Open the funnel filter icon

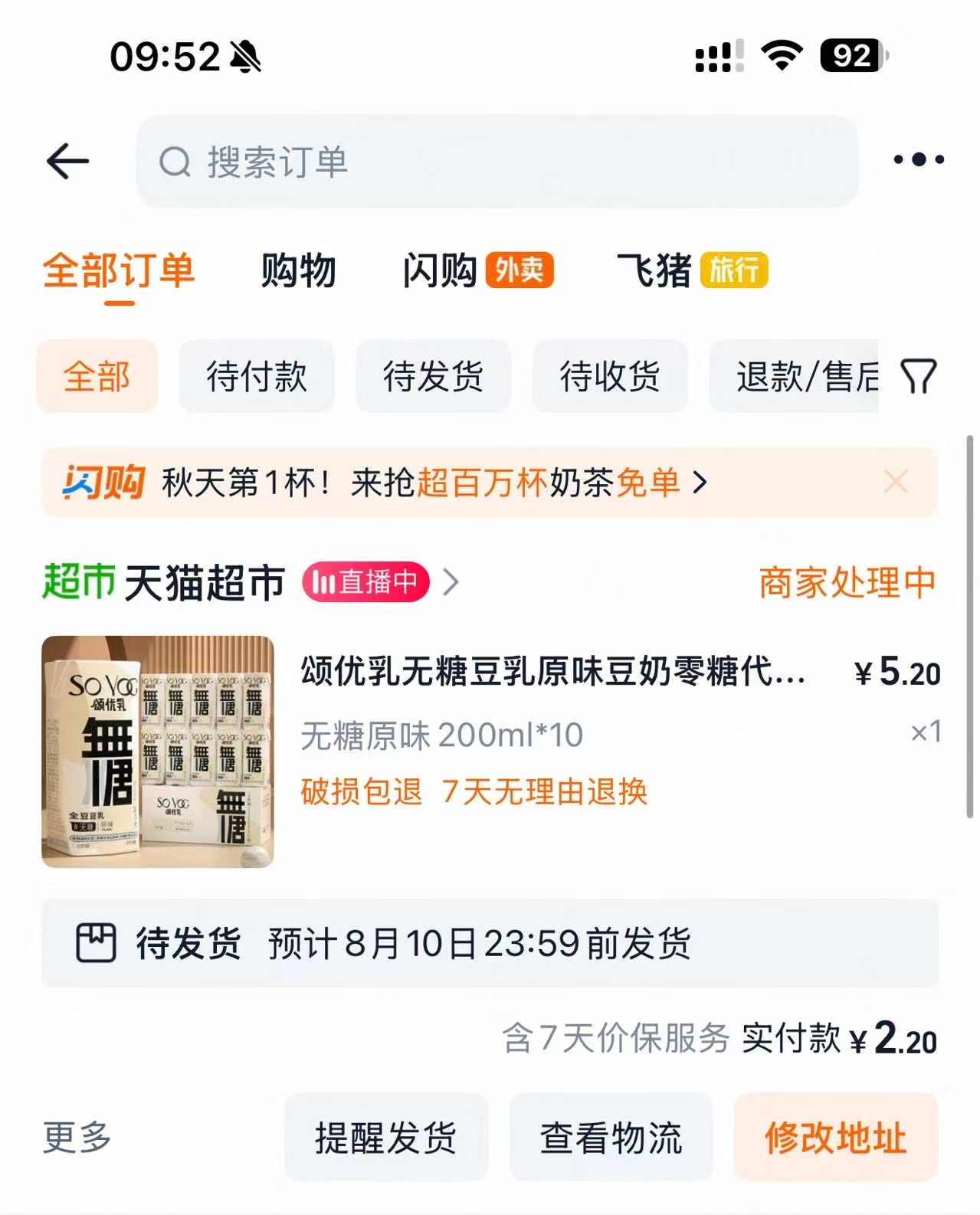(x=918, y=377)
